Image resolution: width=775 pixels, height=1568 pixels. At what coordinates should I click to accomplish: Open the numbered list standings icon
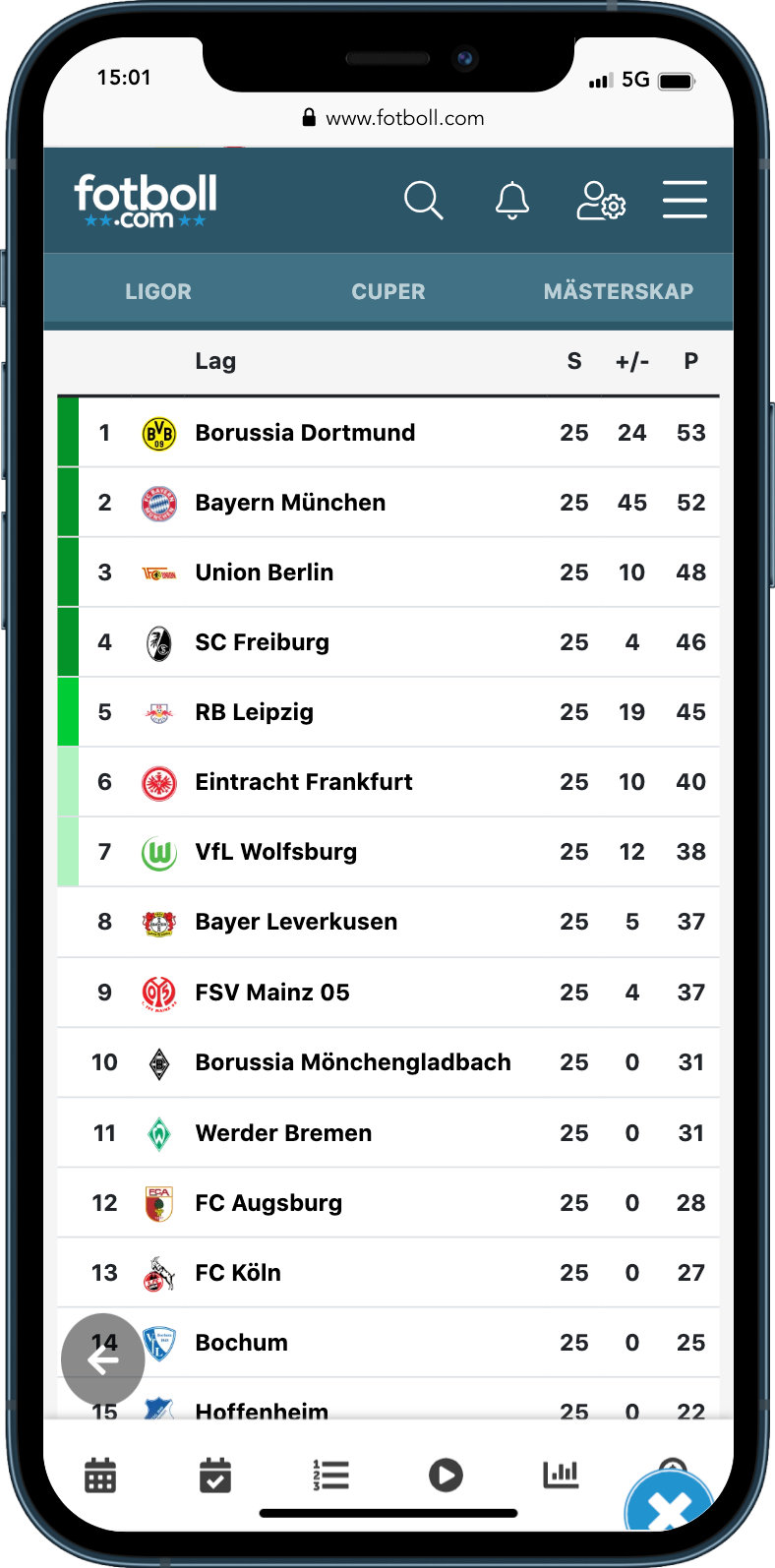[330, 1476]
